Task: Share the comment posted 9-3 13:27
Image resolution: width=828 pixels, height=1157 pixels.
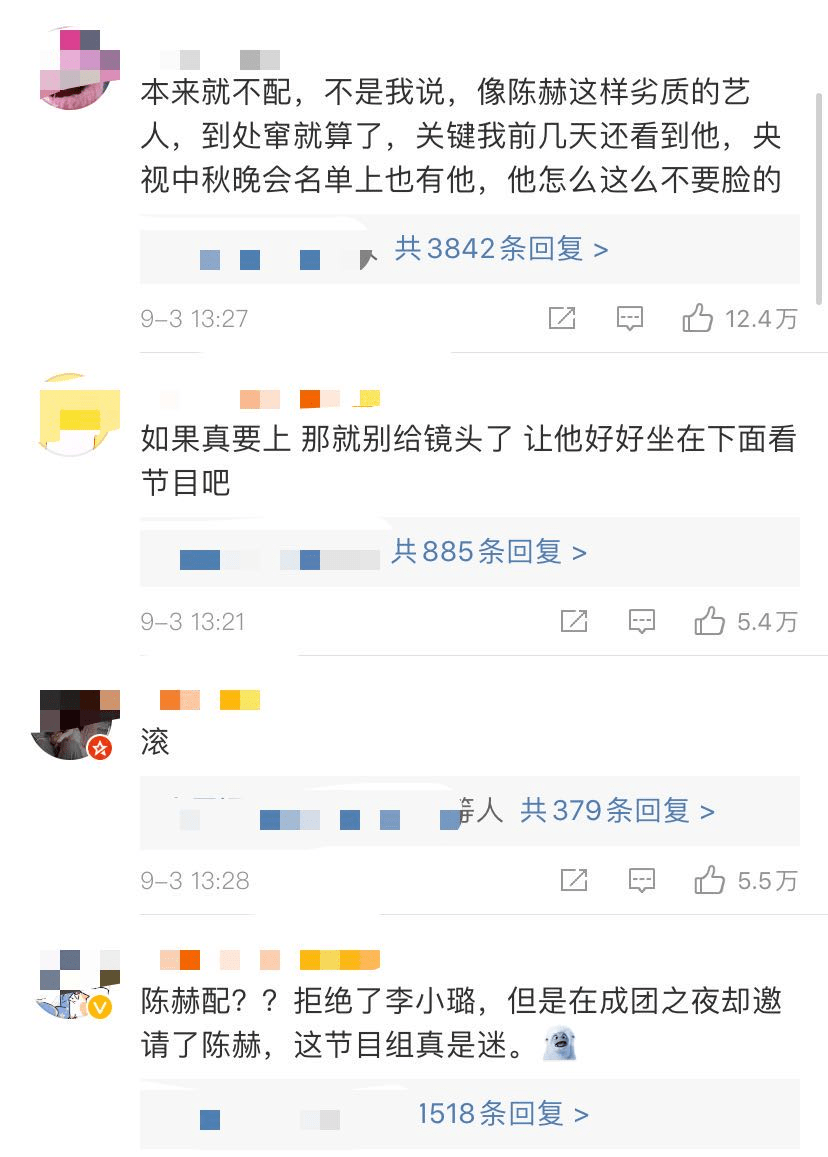Action: tap(562, 319)
